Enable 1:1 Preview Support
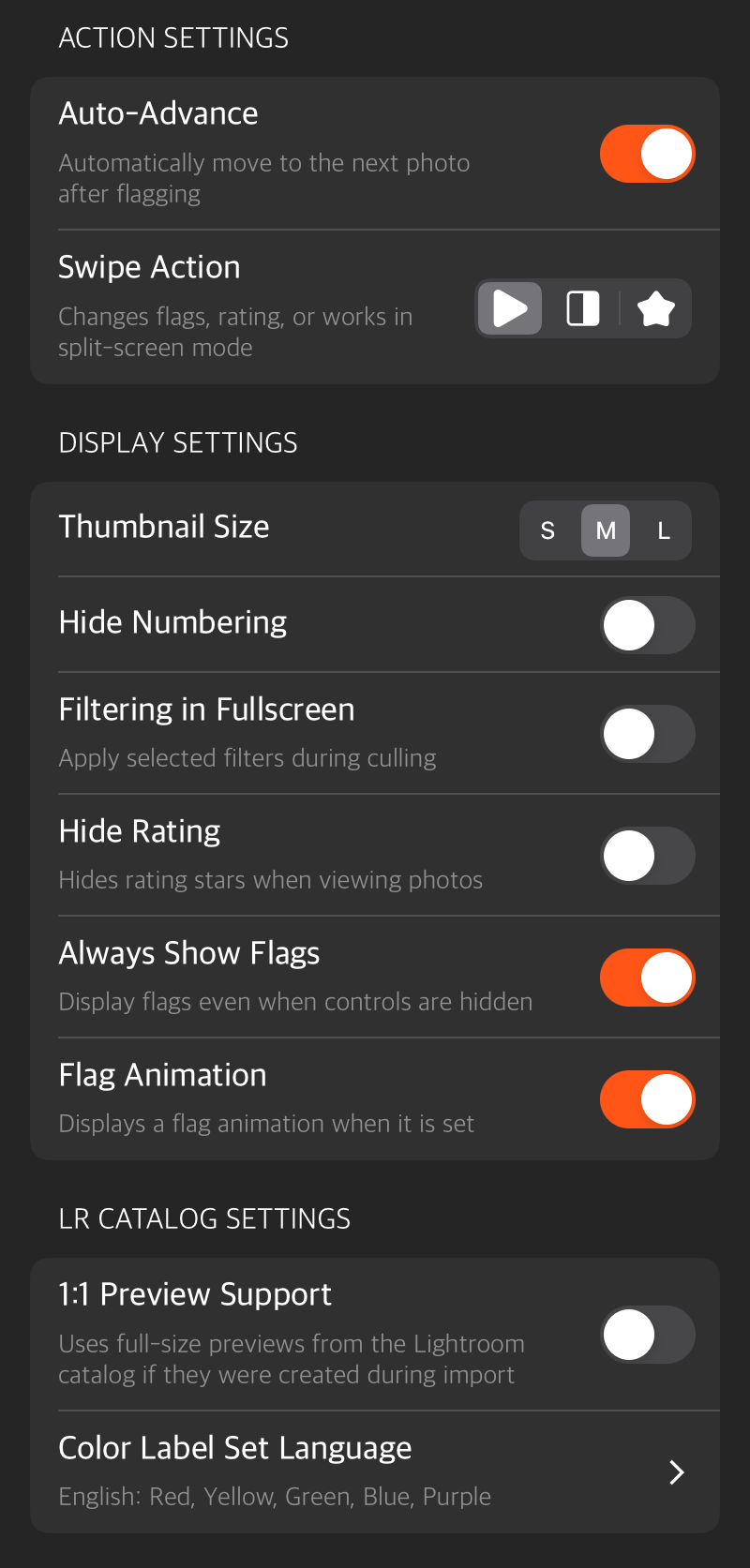The height and width of the screenshot is (1568, 750). pyautogui.click(x=647, y=1335)
